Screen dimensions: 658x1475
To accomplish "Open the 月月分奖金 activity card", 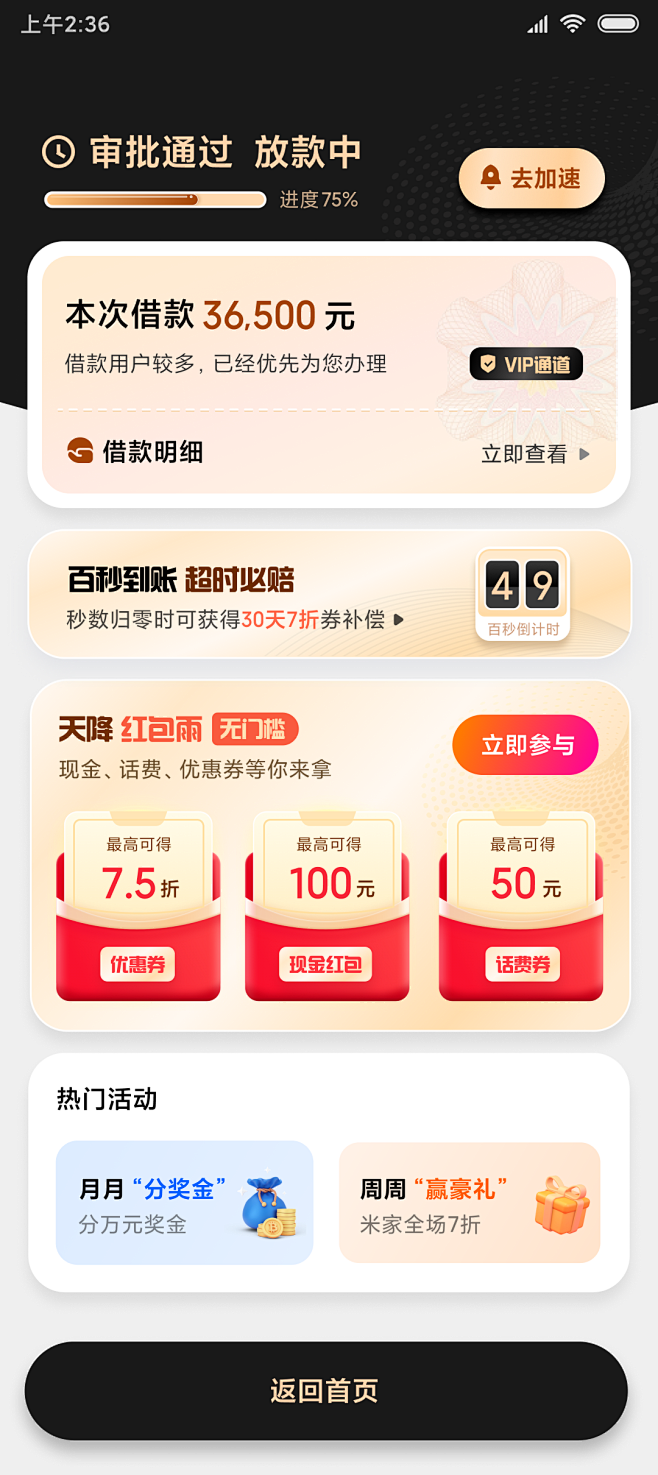I will pyautogui.click(x=185, y=1203).
